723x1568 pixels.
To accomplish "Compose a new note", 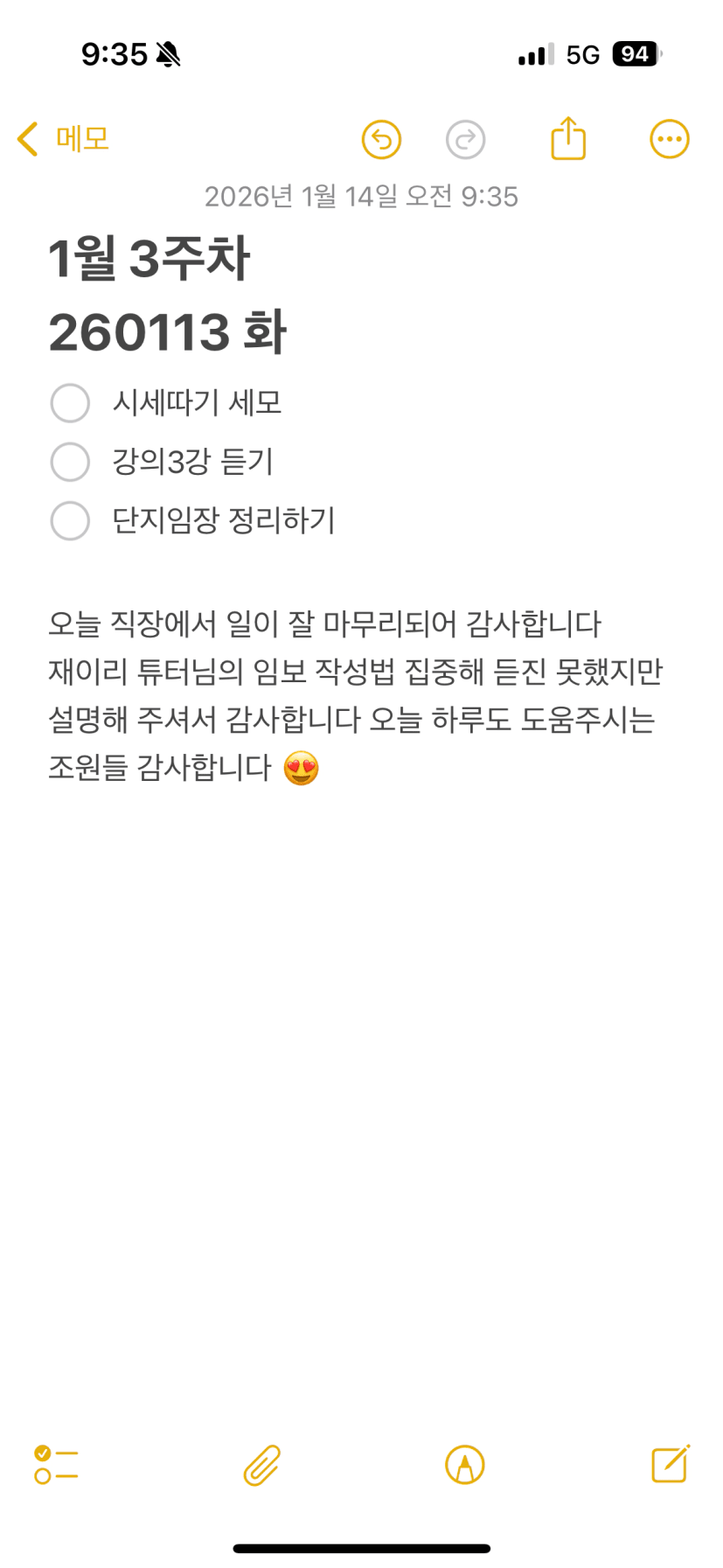I will [x=671, y=1463].
